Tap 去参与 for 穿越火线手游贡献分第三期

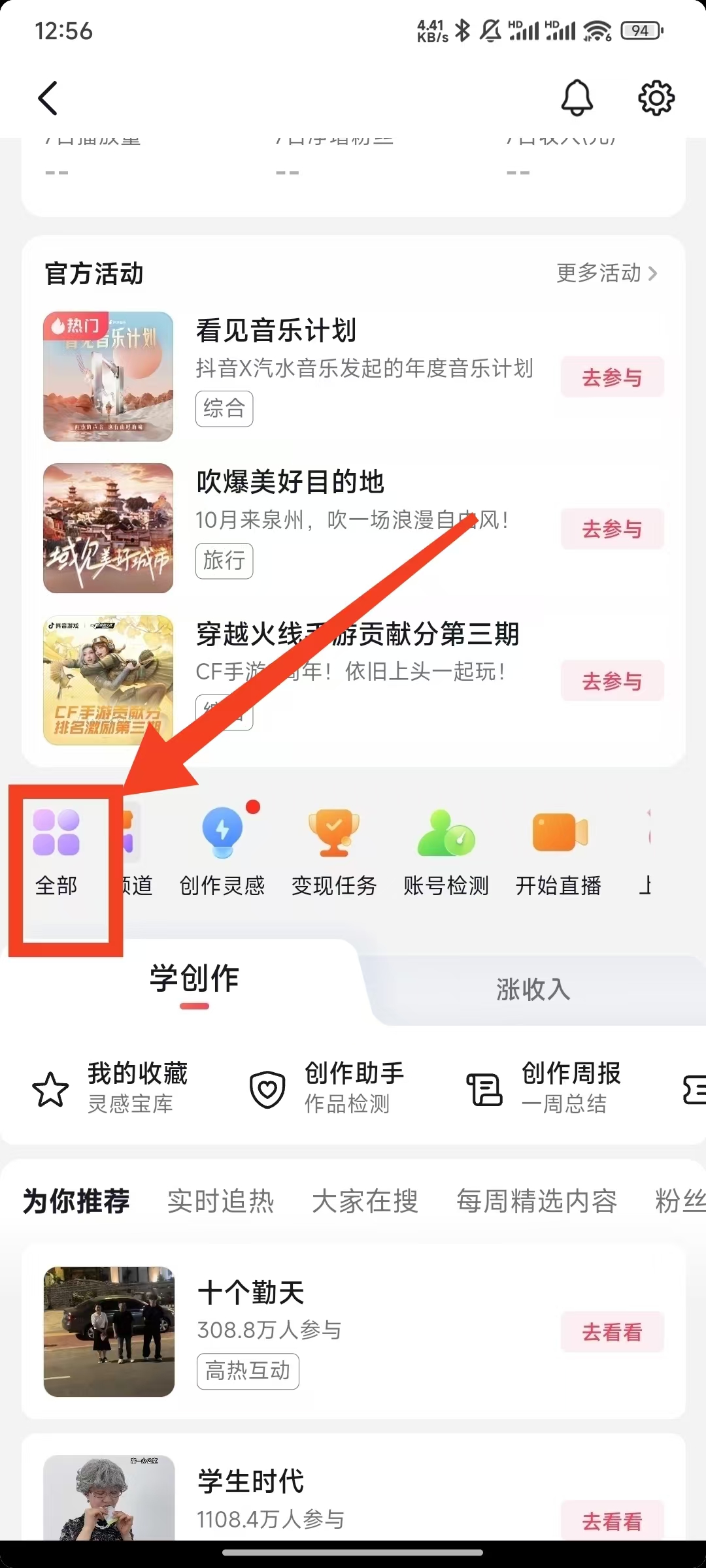(612, 681)
